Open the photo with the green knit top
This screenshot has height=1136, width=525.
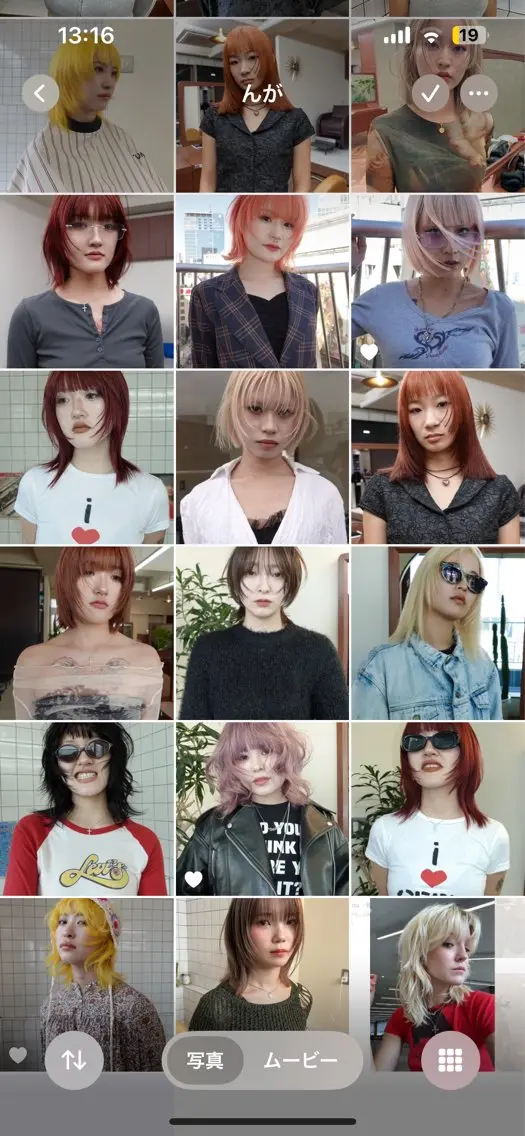pyautogui.click(x=262, y=984)
